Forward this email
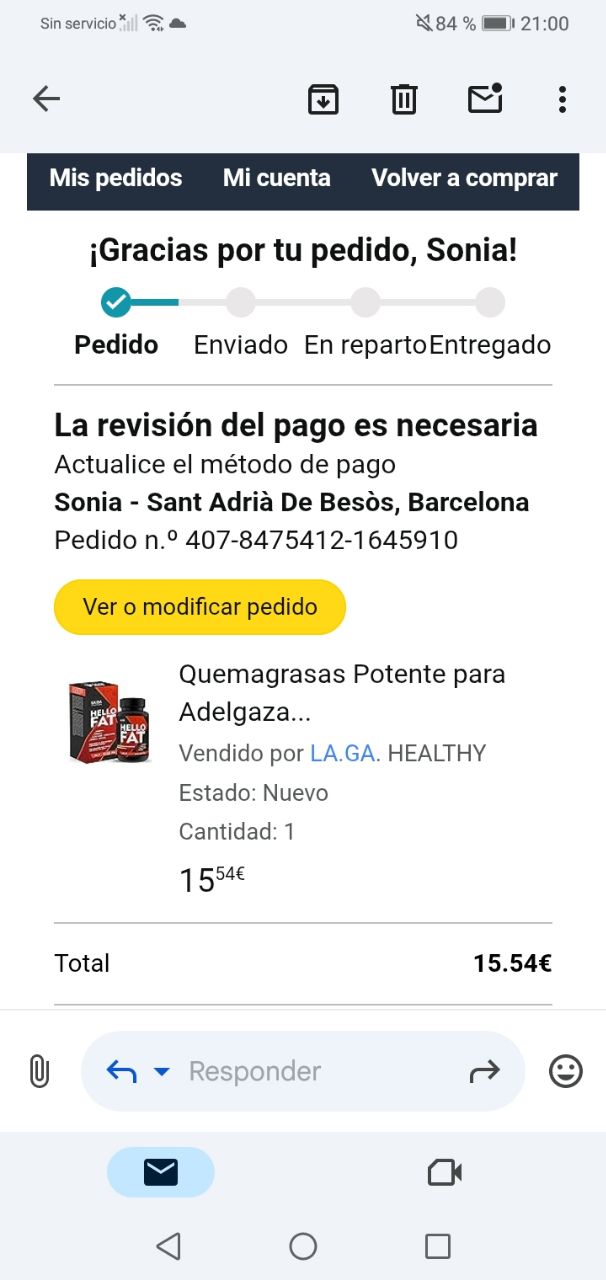Screen dimensions: 606x1280 [x=484, y=1072]
